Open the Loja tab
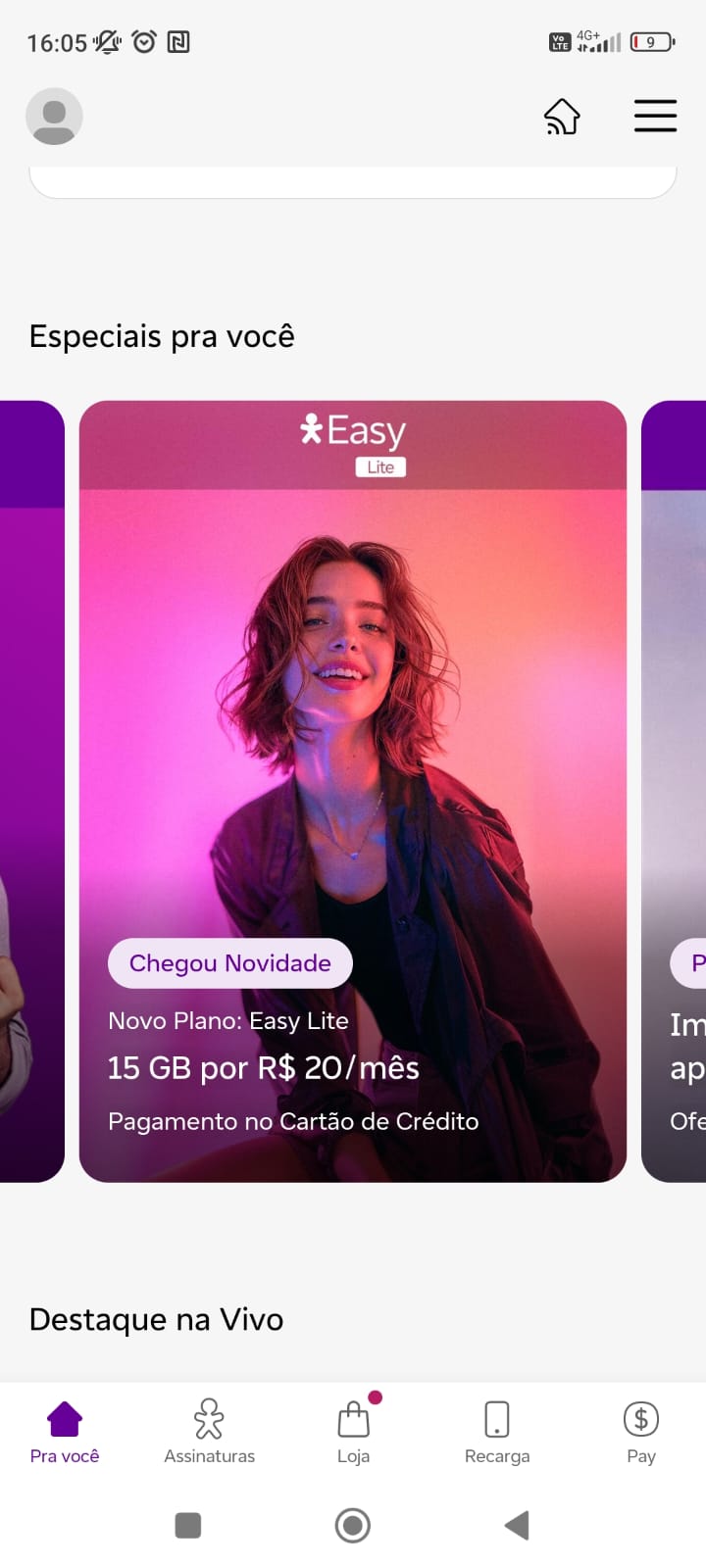The height and width of the screenshot is (1568, 706). [353, 1432]
